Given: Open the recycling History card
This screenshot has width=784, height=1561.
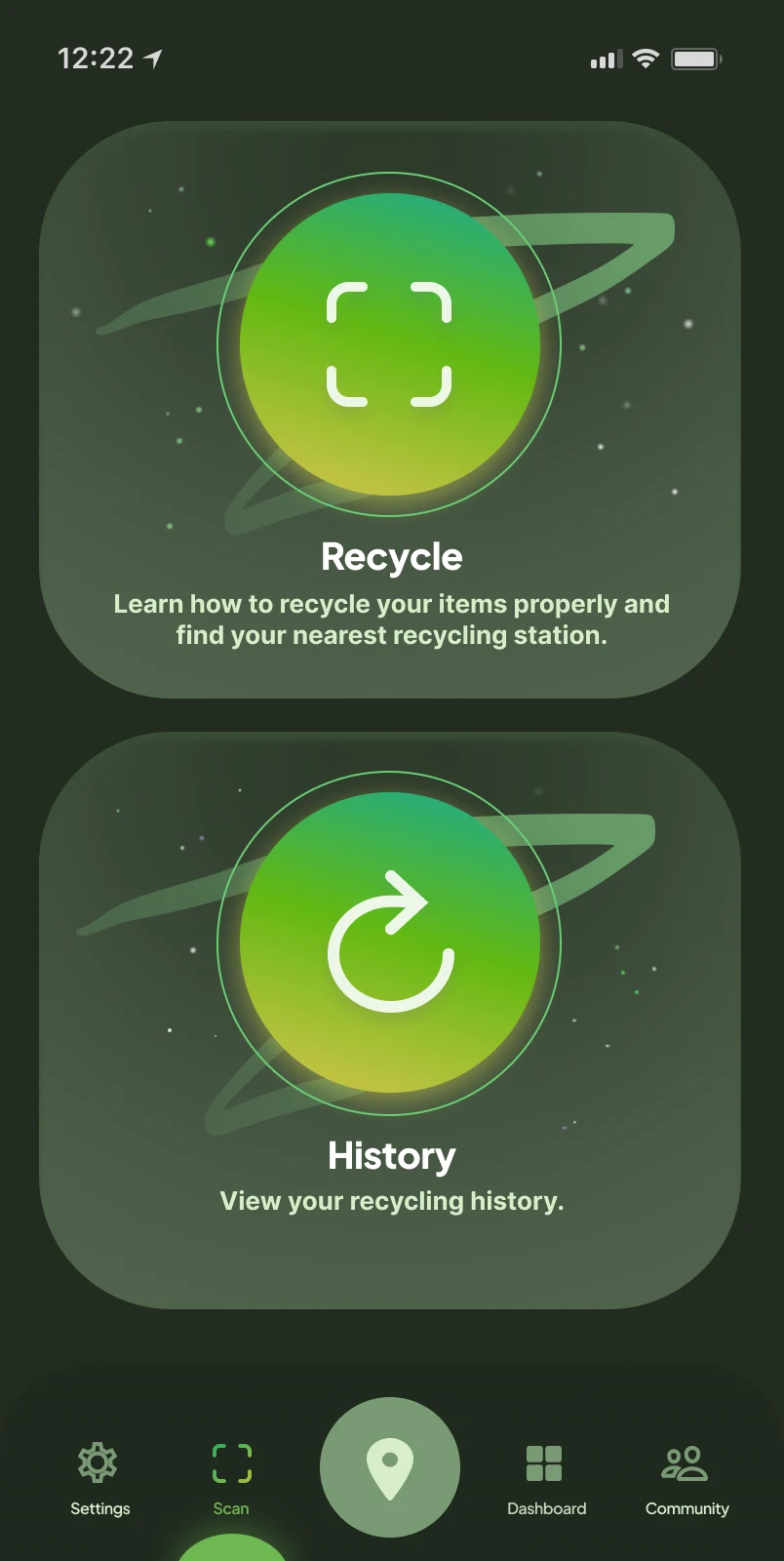Looking at the screenshot, I should point(390,1021).
